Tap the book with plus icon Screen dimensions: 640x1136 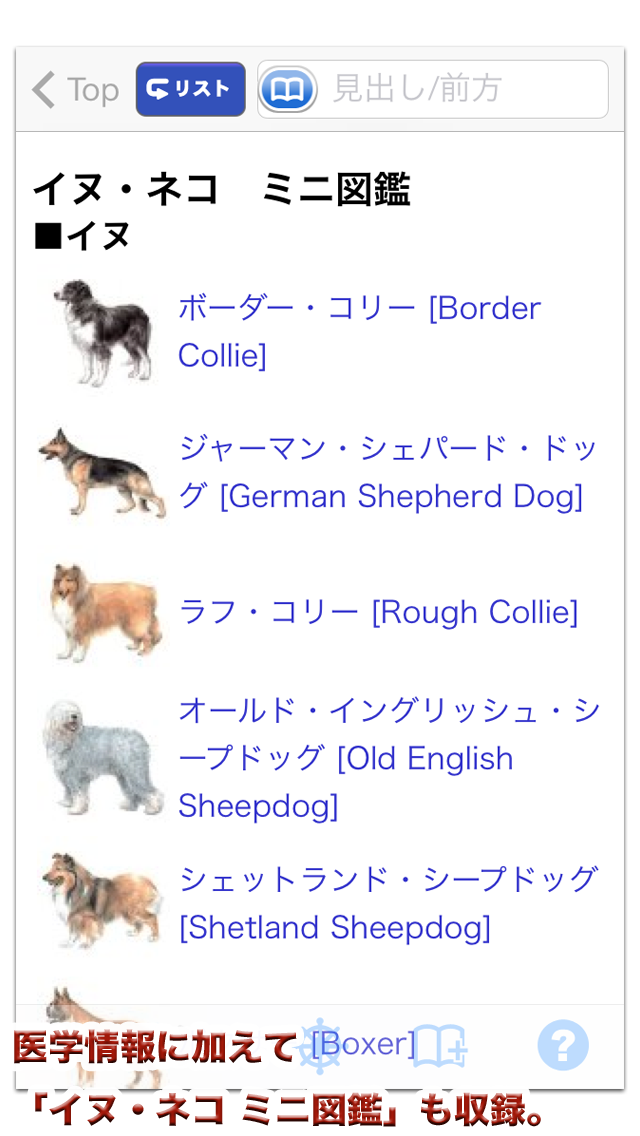[440, 1045]
